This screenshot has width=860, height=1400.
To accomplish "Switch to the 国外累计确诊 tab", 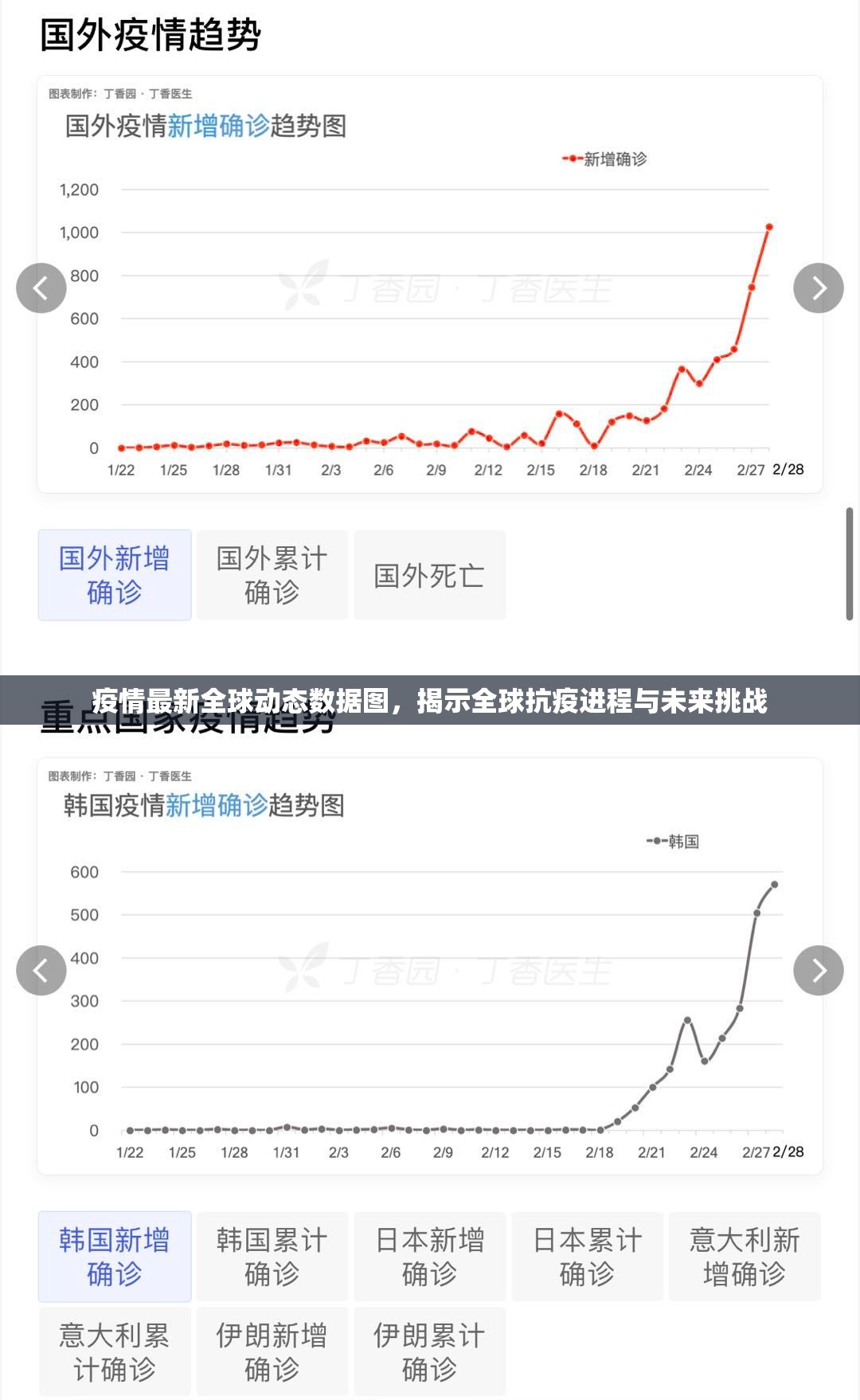I will click(272, 575).
